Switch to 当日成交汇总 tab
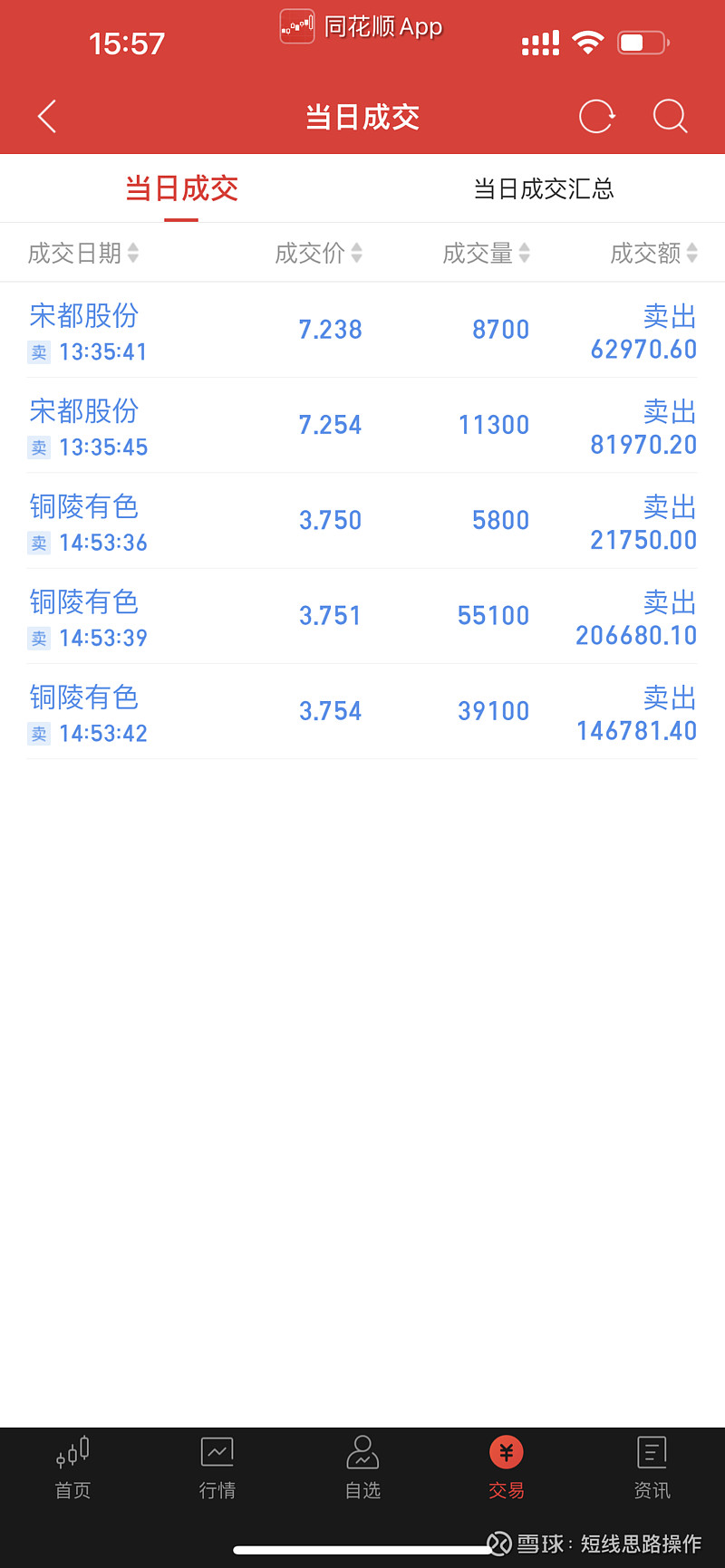725x1568 pixels. click(x=544, y=188)
